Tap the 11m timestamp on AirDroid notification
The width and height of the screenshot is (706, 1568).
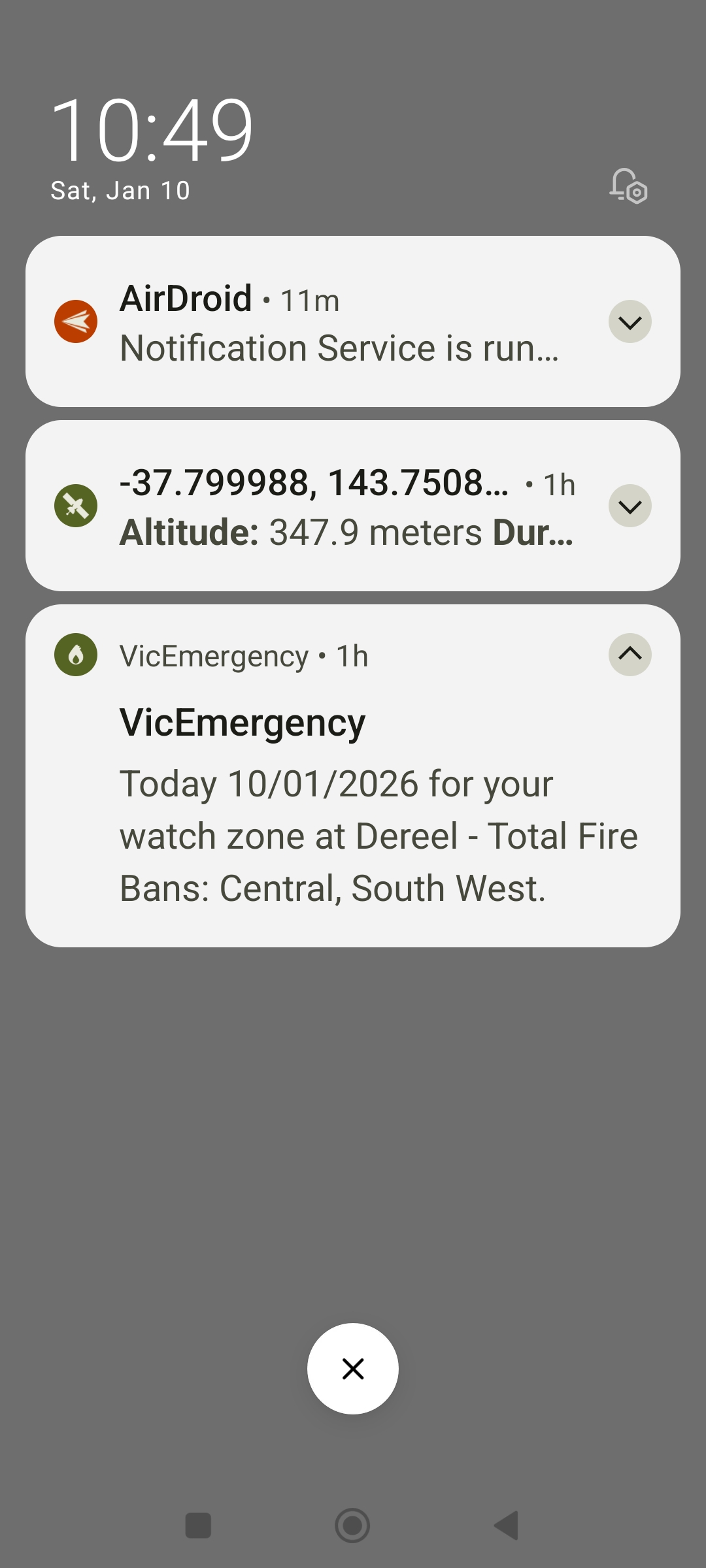click(309, 300)
